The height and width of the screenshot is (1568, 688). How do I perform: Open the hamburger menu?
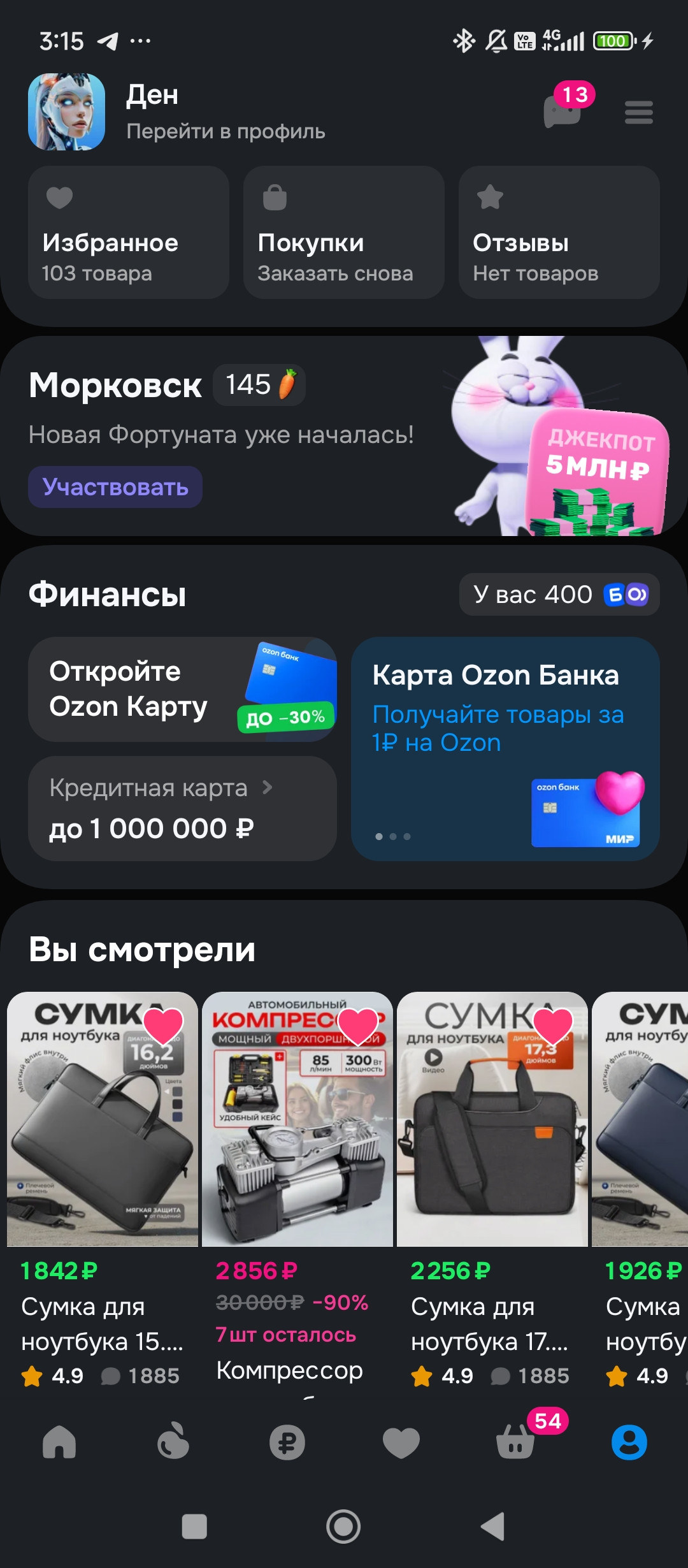(x=638, y=112)
